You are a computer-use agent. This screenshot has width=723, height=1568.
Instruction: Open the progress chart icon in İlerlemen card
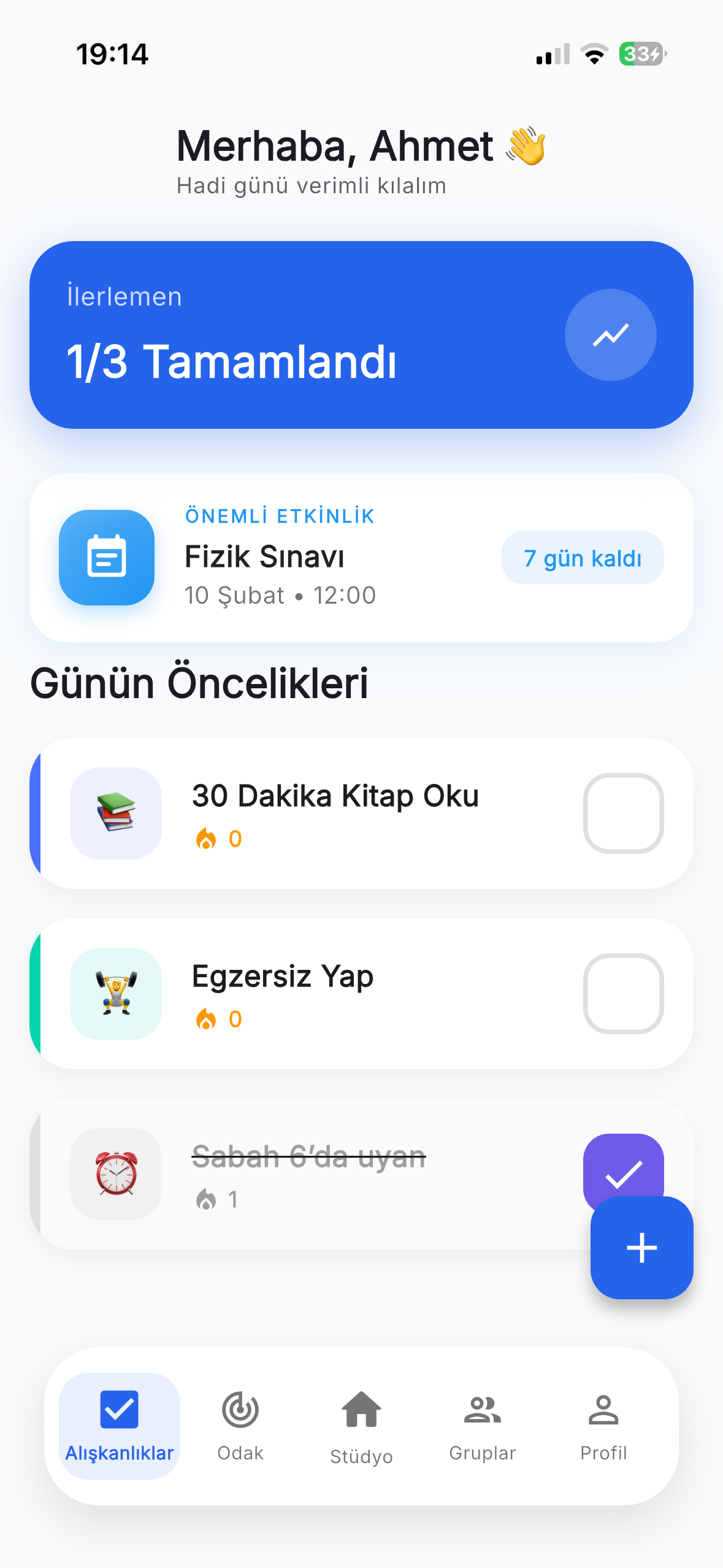coord(610,335)
